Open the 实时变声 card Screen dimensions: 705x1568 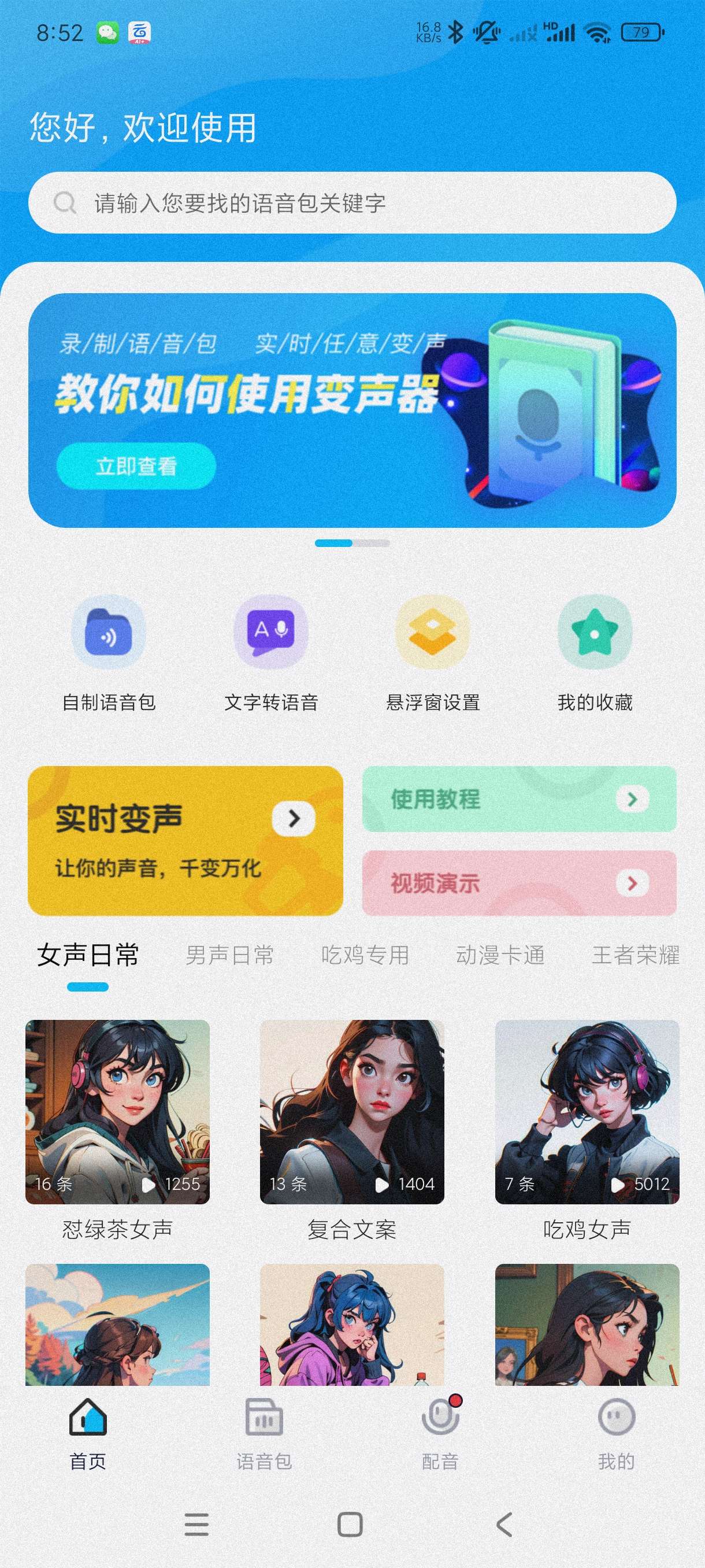pos(185,841)
